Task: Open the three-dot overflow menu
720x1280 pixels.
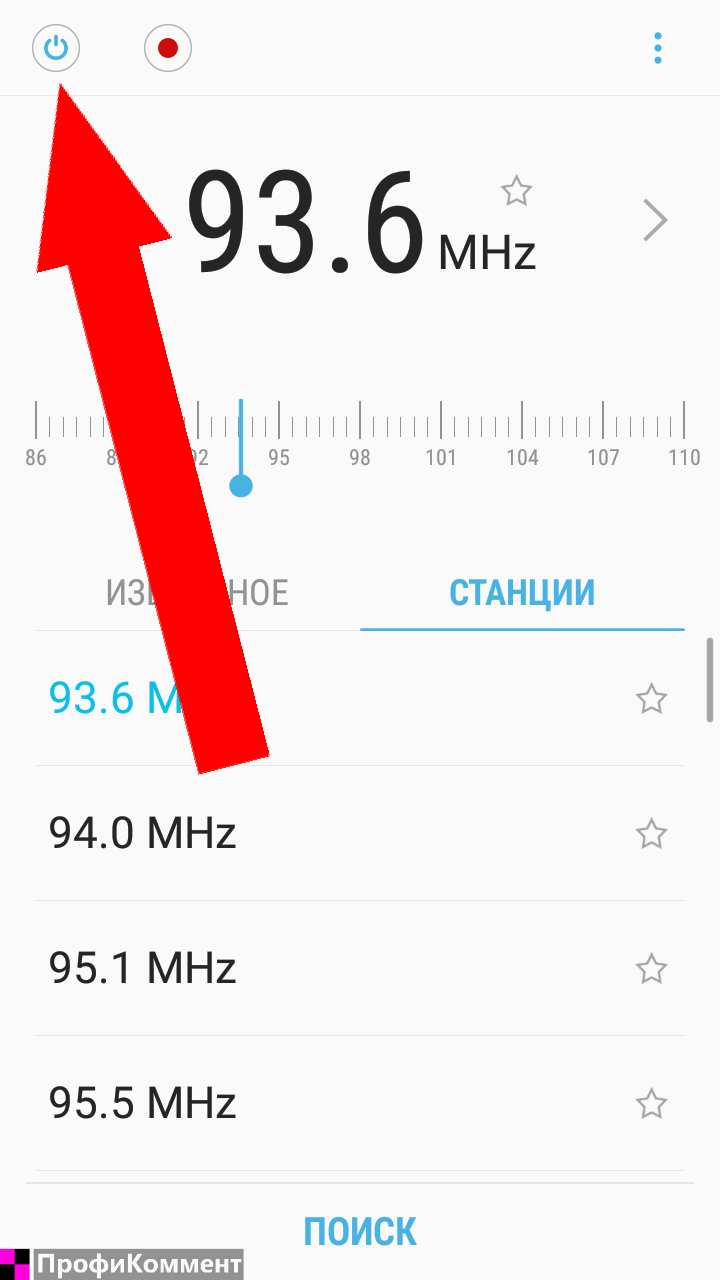Action: 657,48
